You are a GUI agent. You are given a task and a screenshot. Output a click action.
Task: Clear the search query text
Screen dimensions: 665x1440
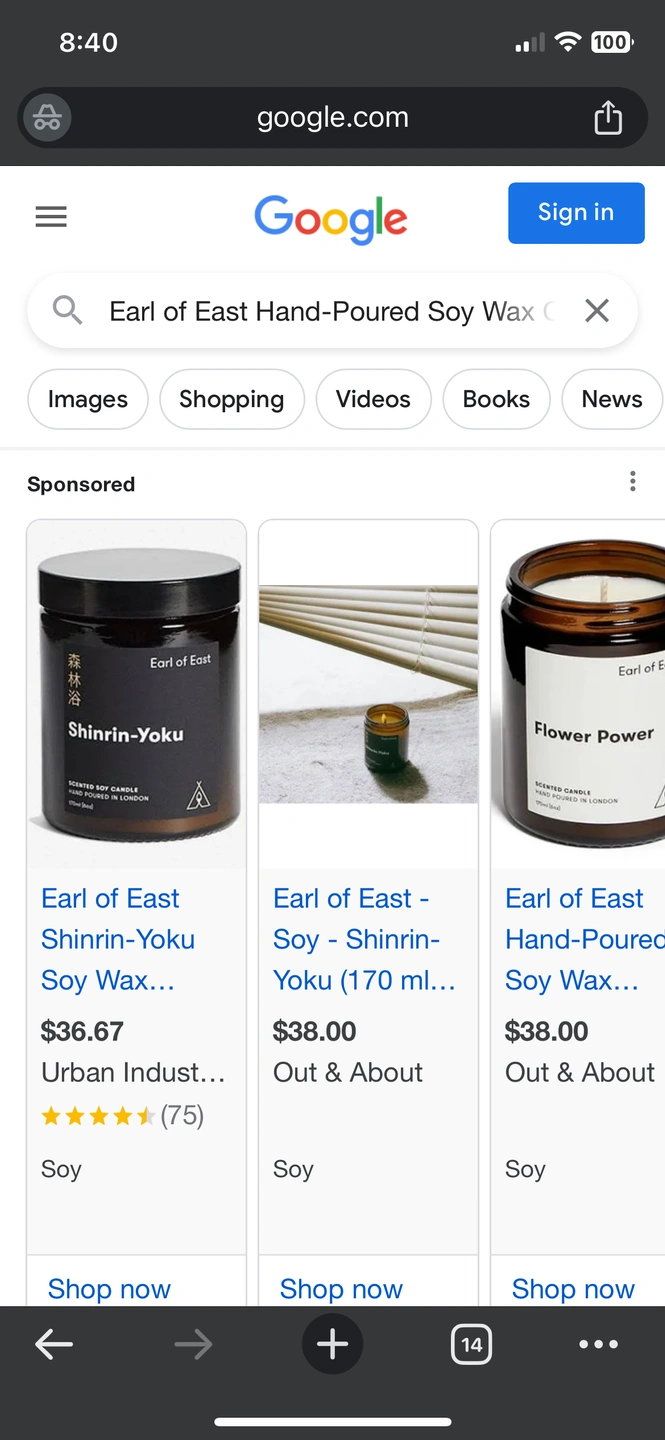point(597,311)
